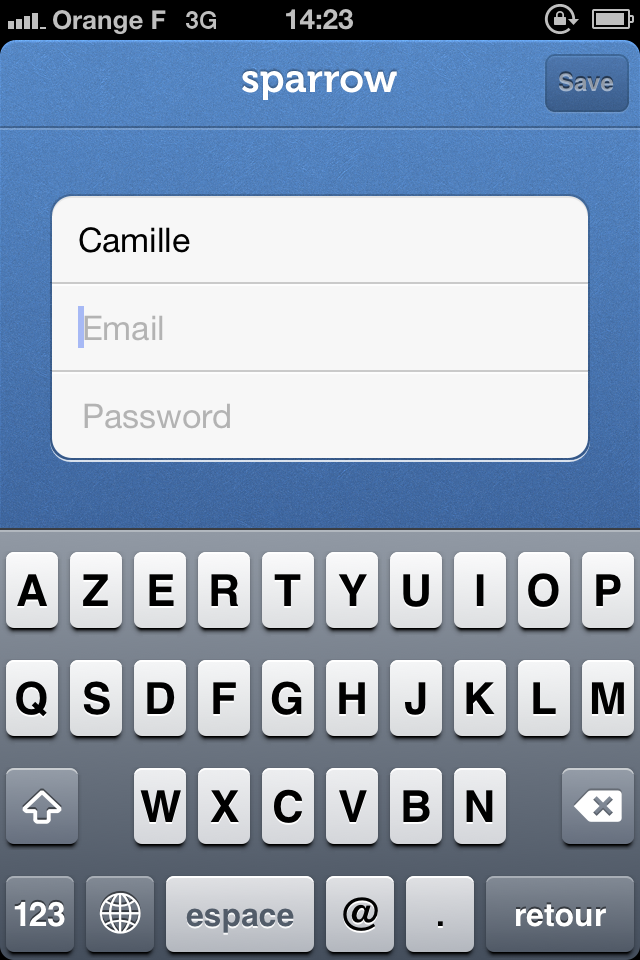Select the Password field
Viewport: 640px width, 960px height.
(x=320, y=416)
